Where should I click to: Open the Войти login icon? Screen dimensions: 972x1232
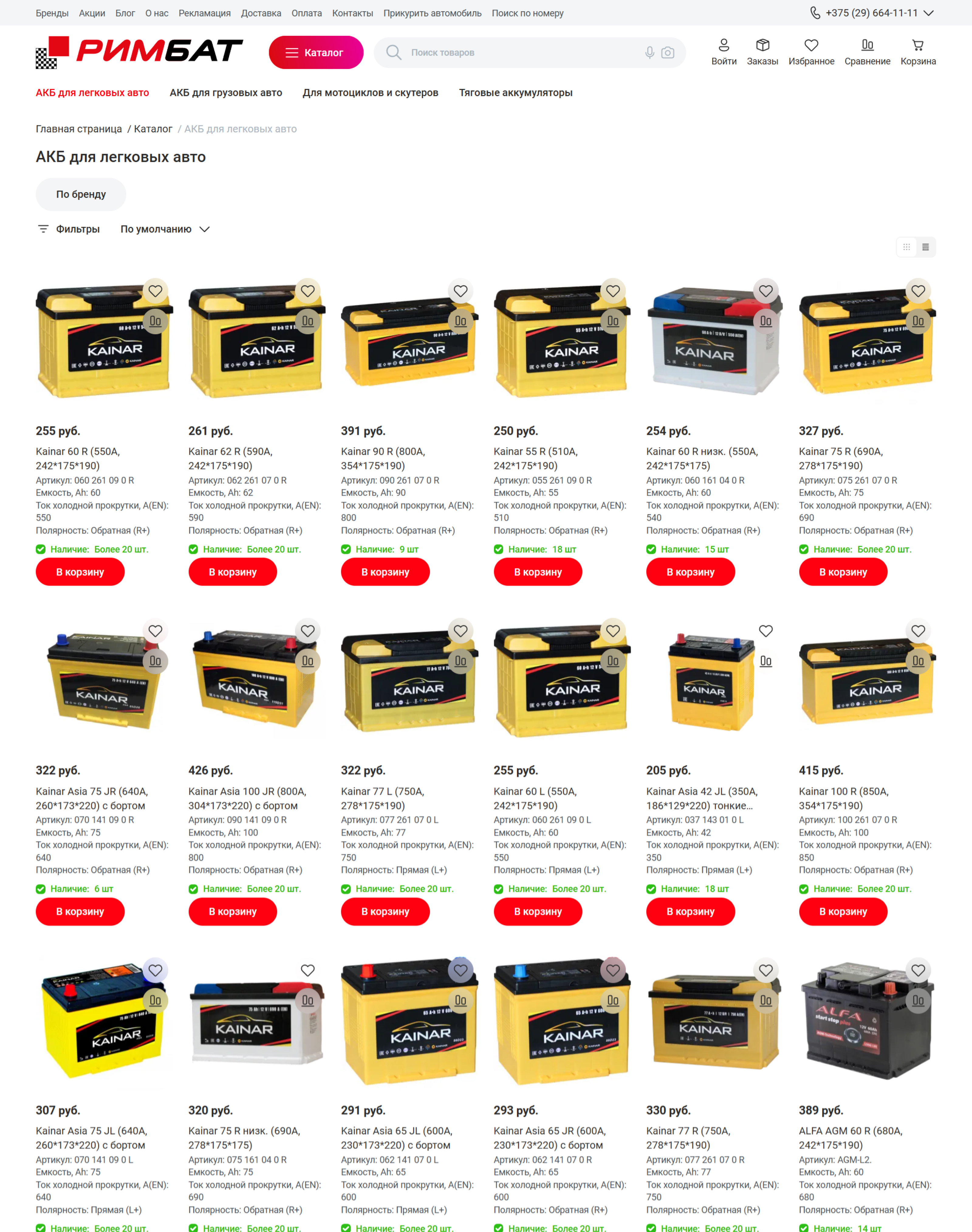723,52
